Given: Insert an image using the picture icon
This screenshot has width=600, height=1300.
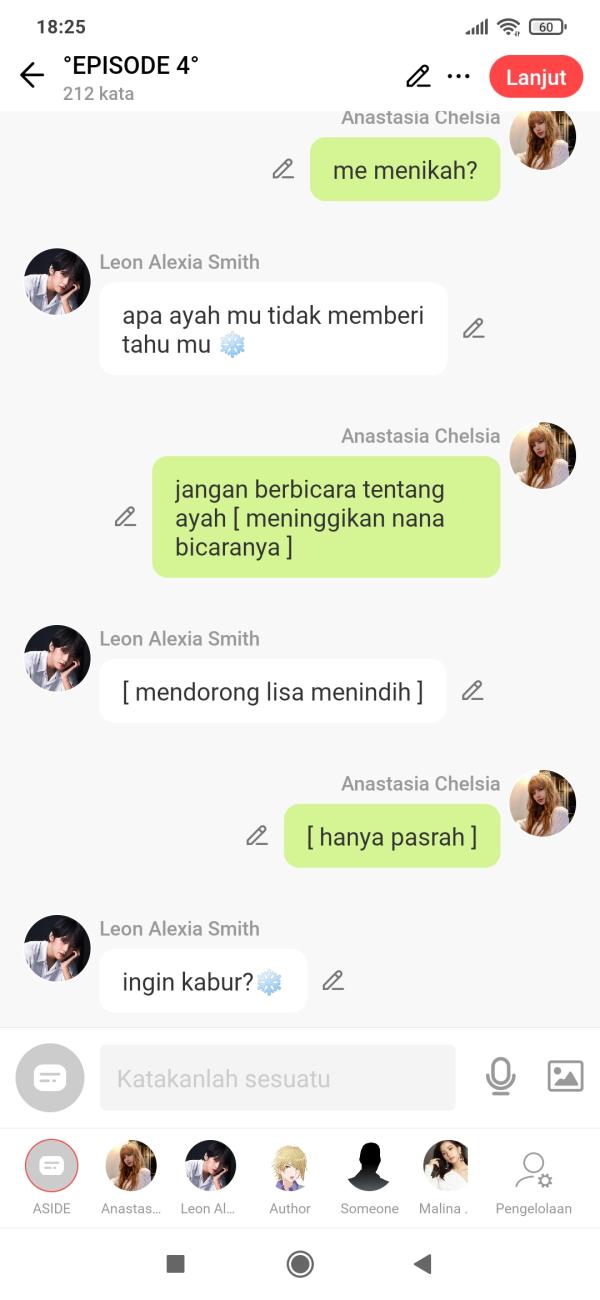Looking at the screenshot, I should coord(565,1077).
